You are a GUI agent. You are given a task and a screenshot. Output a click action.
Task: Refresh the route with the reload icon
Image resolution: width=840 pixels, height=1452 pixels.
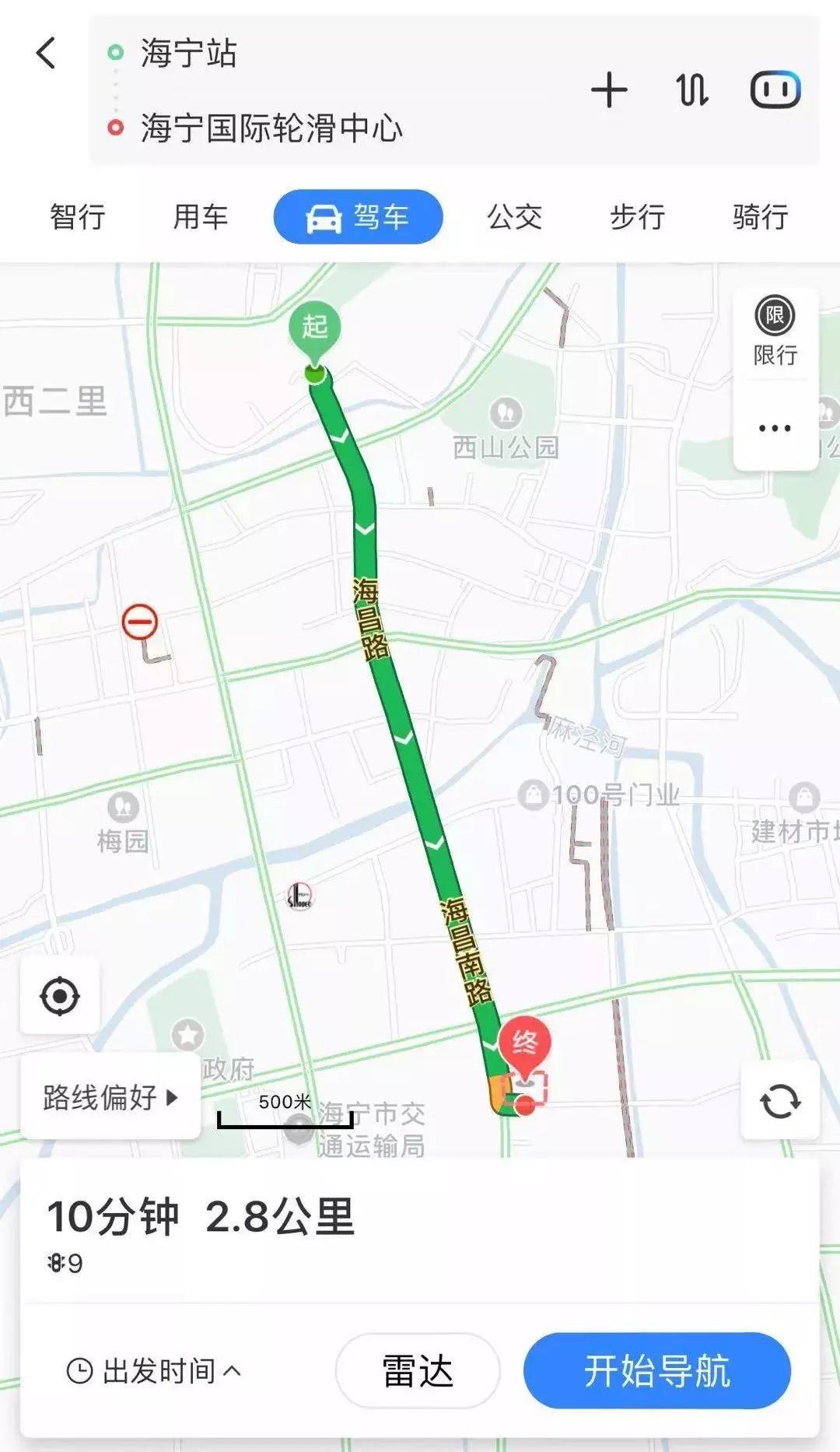(x=780, y=1101)
